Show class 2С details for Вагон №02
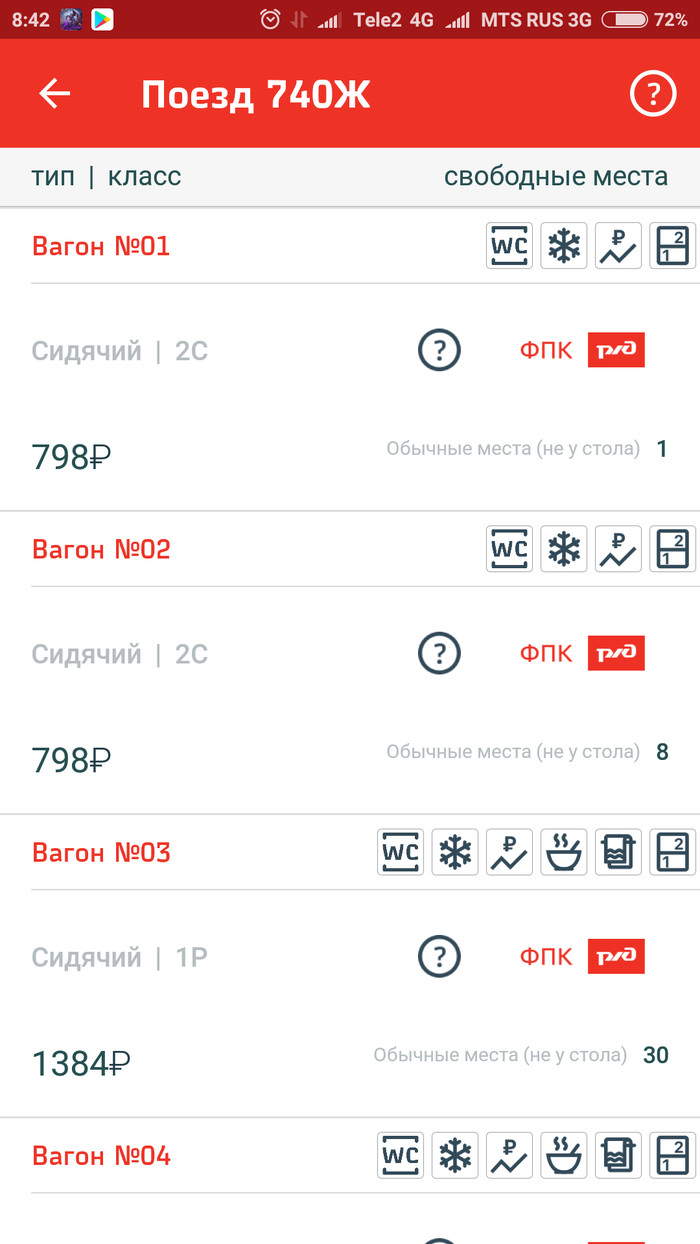Image resolution: width=700 pixels, height=1244 pixels. pyautogui.click(x=439, y=654)
